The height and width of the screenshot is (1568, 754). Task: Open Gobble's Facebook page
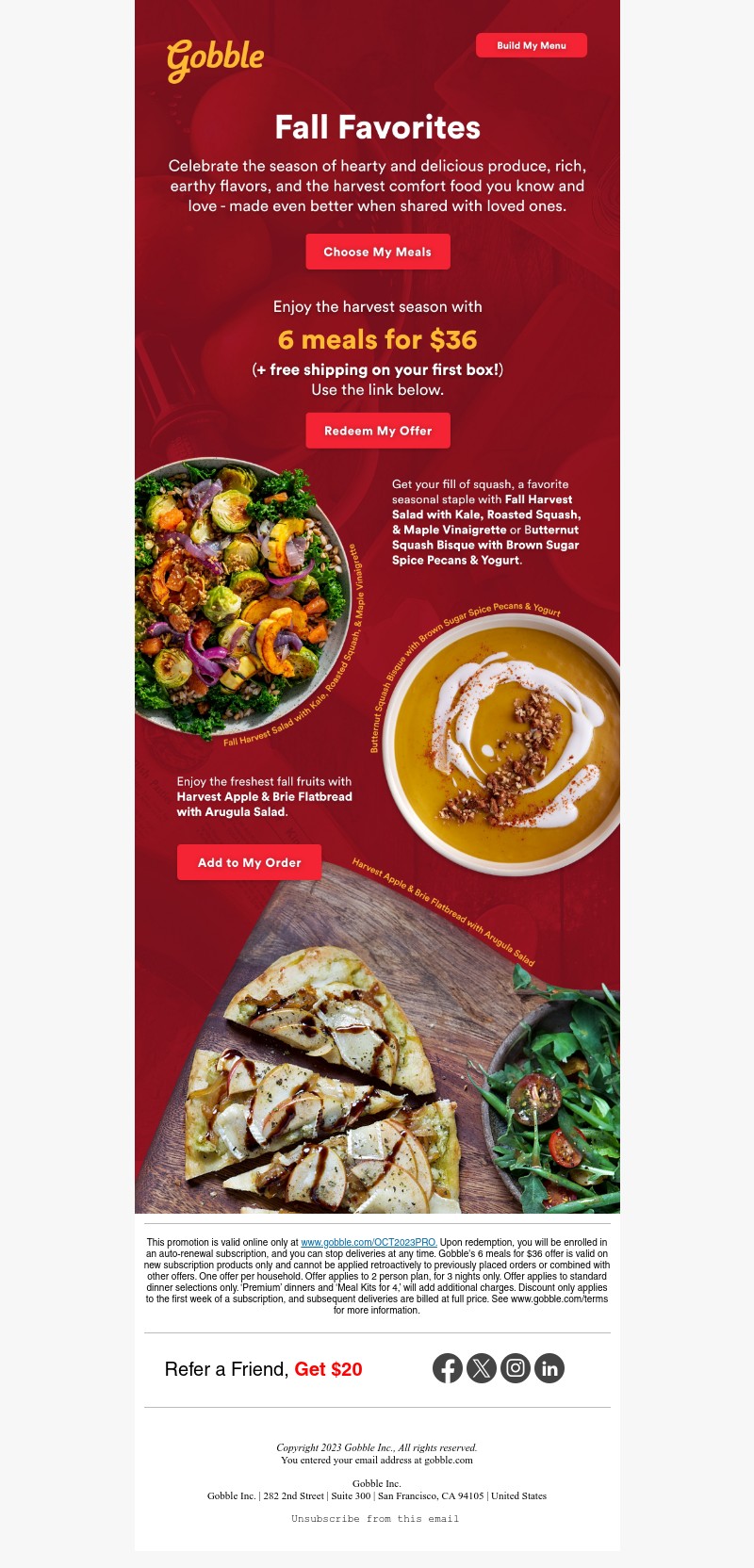(448, 1368)
